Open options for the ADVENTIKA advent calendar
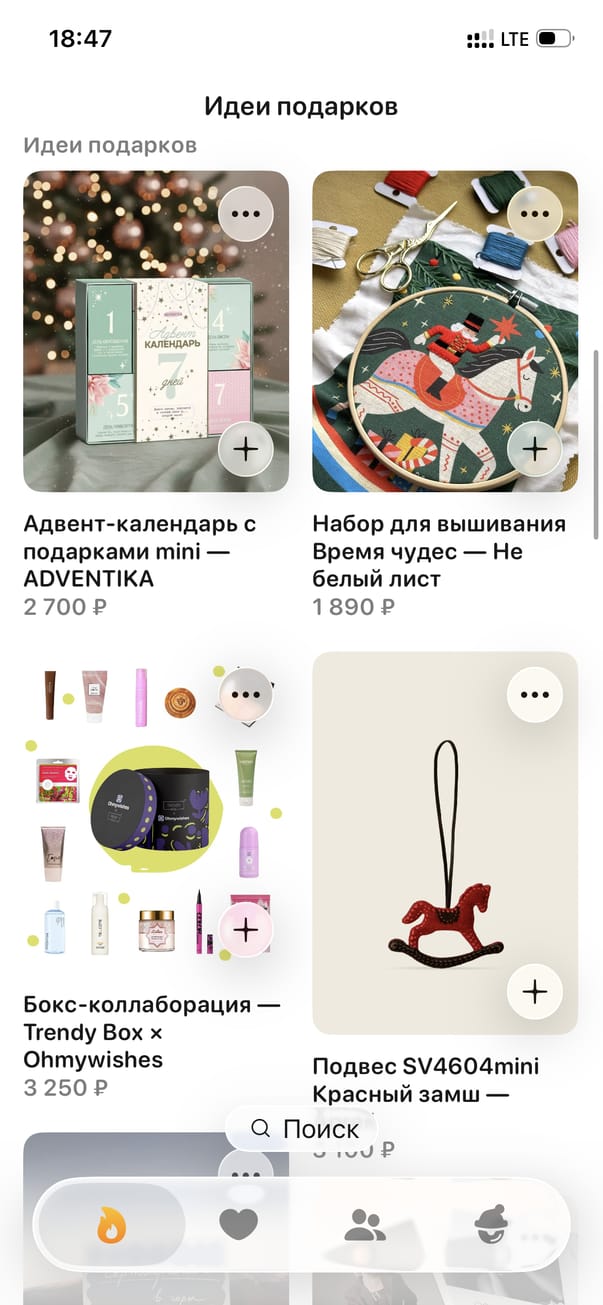 245,212
